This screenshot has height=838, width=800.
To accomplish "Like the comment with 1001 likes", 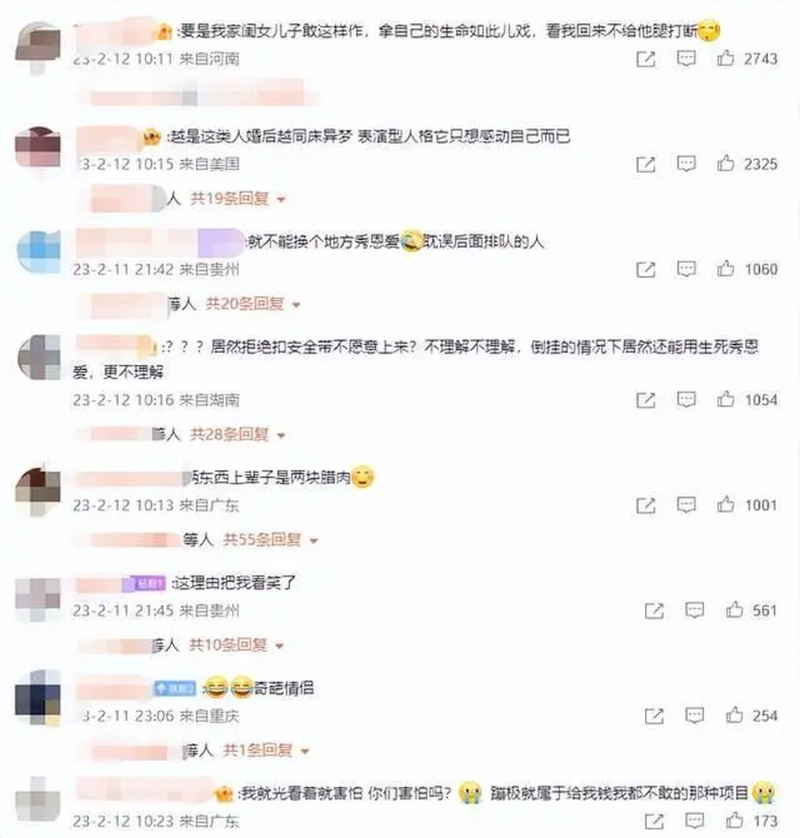I will pos(726,505).
